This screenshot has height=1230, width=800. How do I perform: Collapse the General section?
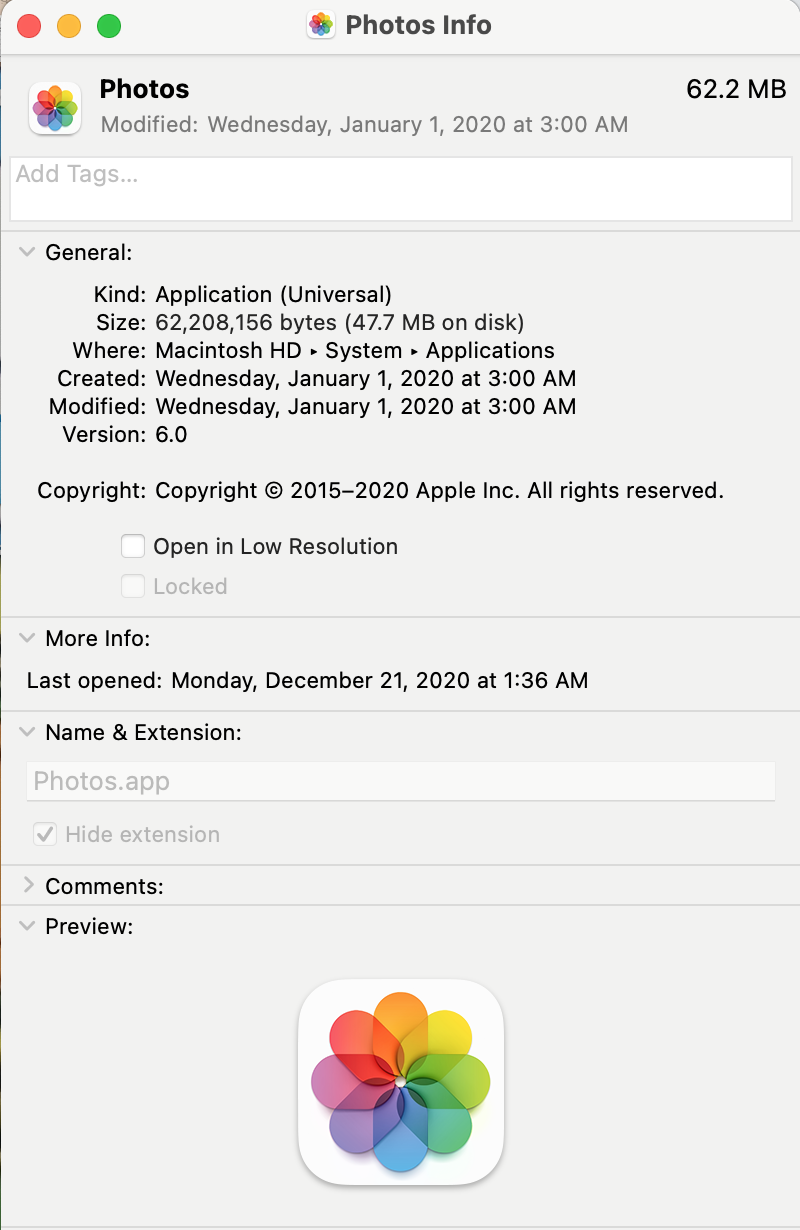pos(27,253)
